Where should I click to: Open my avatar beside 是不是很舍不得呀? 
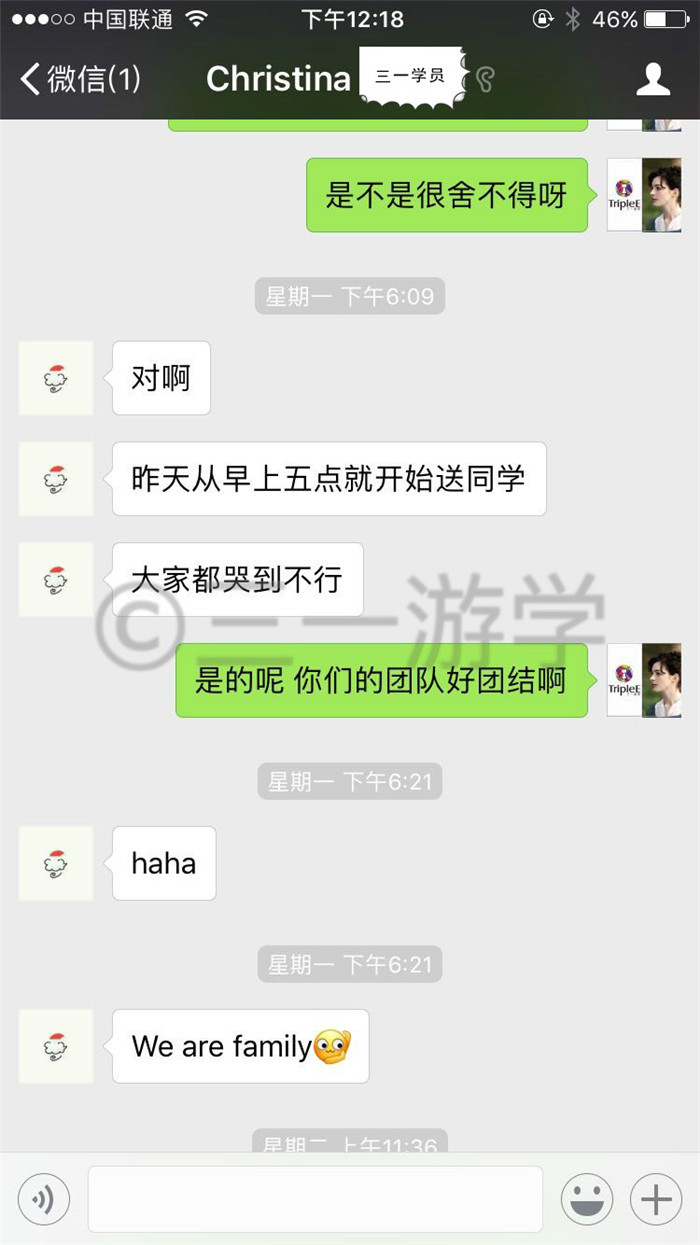click(644, 194)
